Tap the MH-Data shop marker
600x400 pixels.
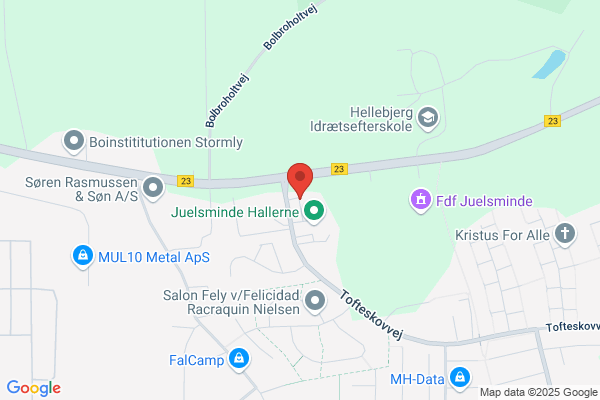(x=460, y=378)
